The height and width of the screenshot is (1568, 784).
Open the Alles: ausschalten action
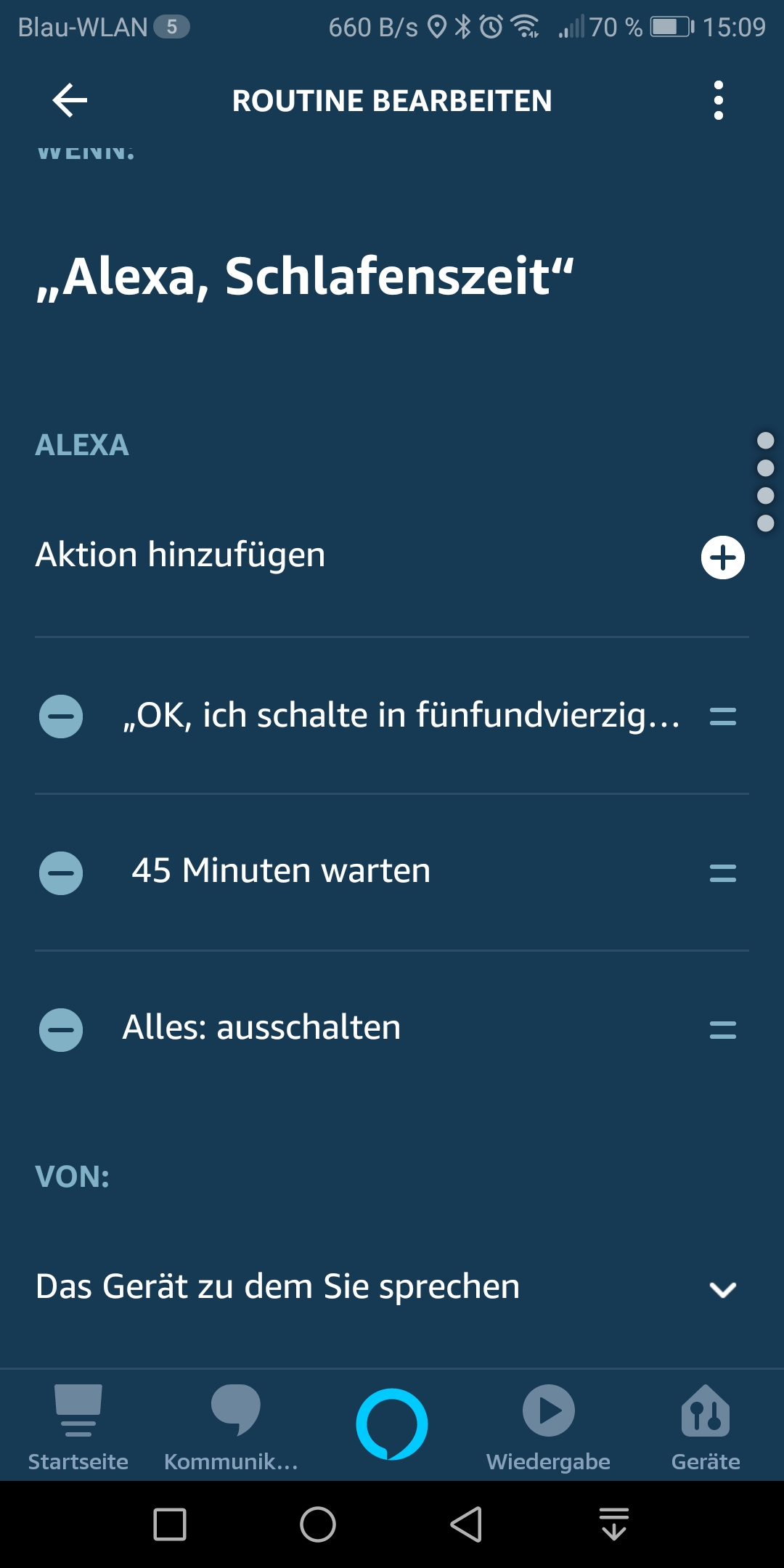point(261,1028)
